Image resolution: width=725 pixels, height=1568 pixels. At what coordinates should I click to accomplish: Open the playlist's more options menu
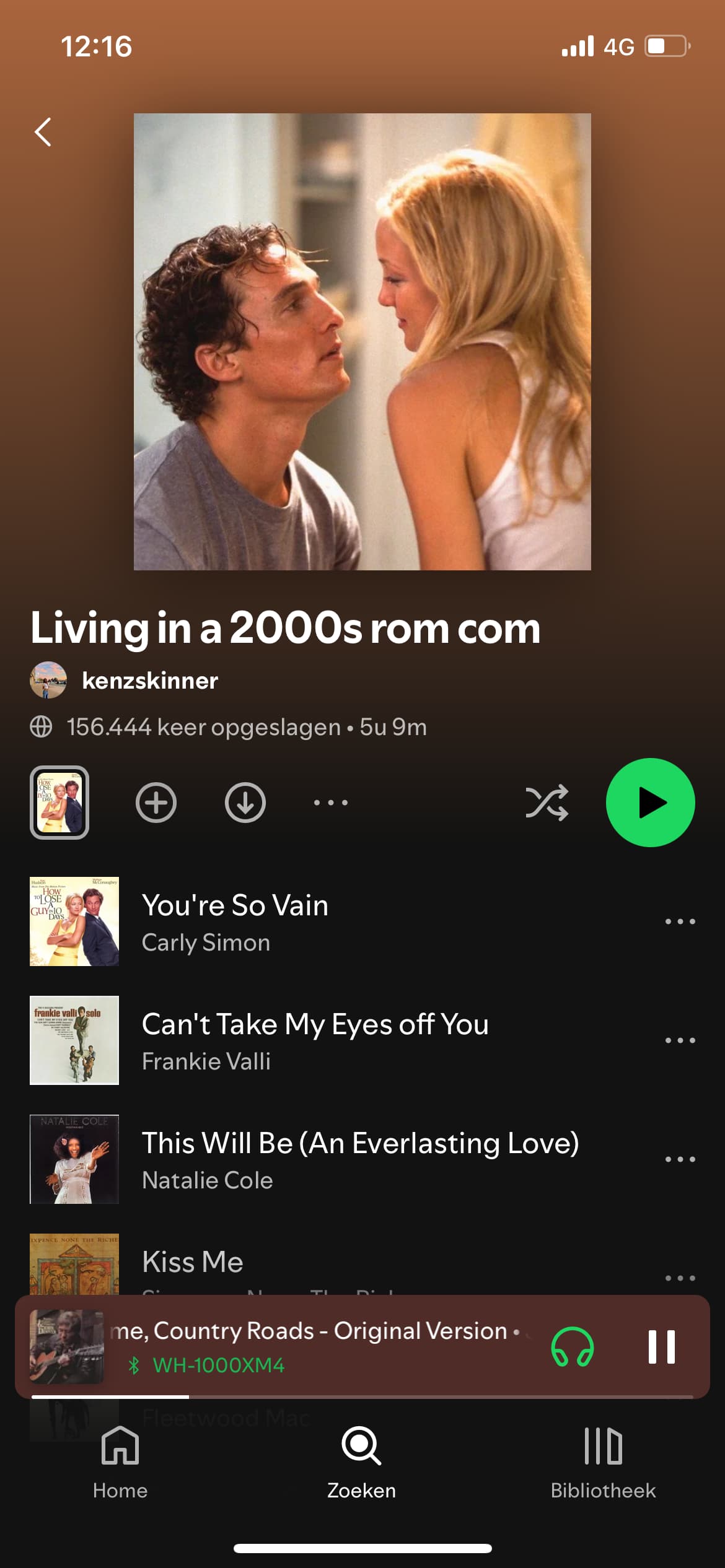click(331, 803)
